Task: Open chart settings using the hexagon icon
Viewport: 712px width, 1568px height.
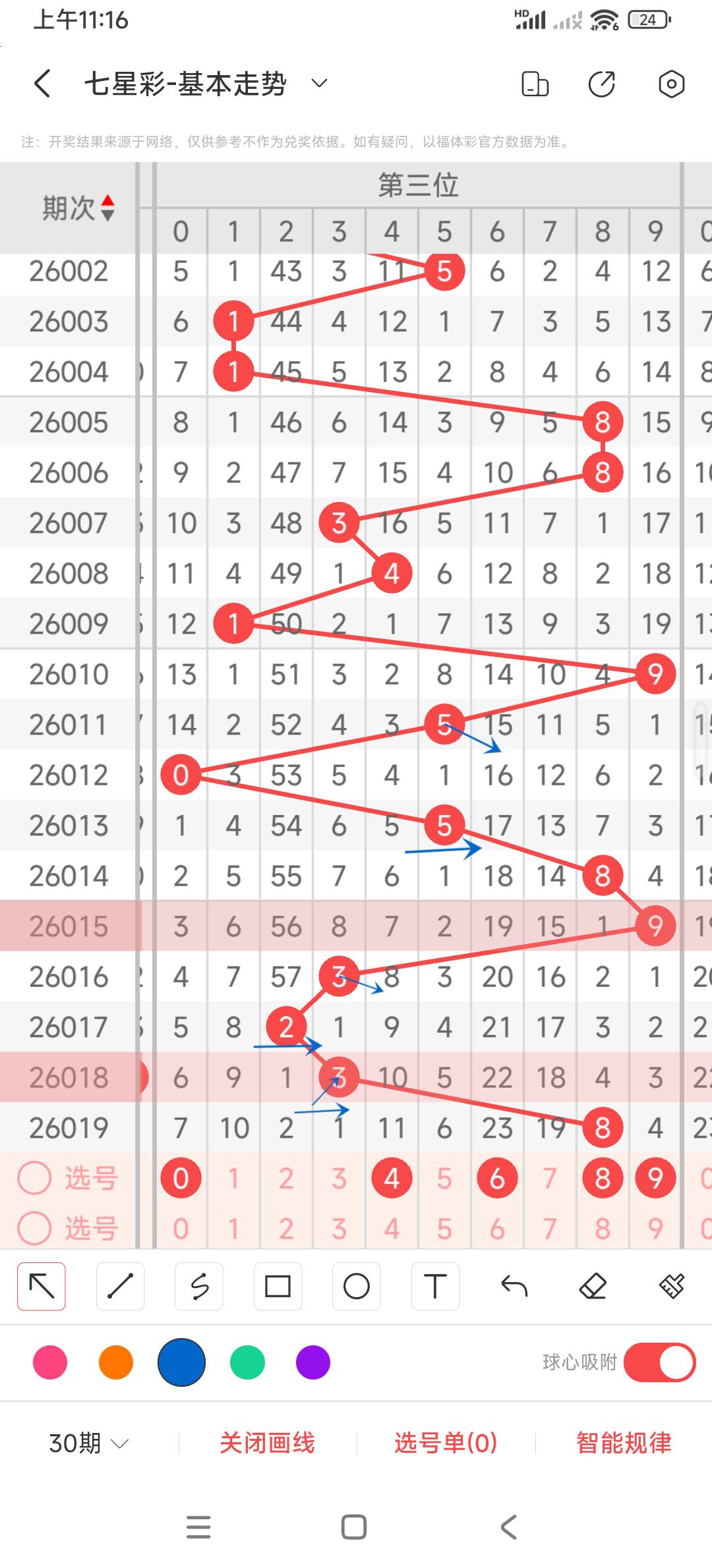Action: [x=671, y=84]
